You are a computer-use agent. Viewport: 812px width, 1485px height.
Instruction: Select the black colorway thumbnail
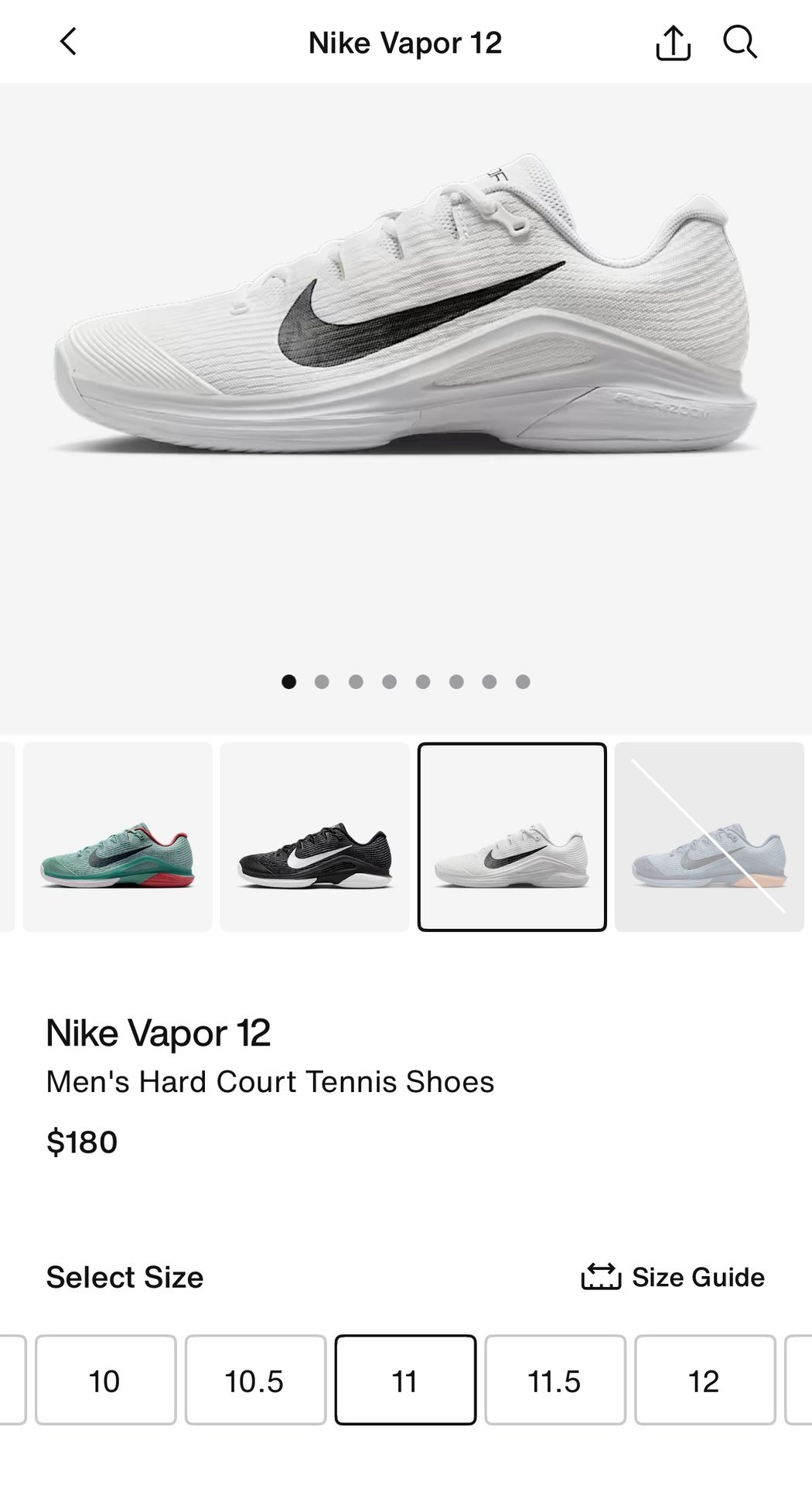(315, 837)
